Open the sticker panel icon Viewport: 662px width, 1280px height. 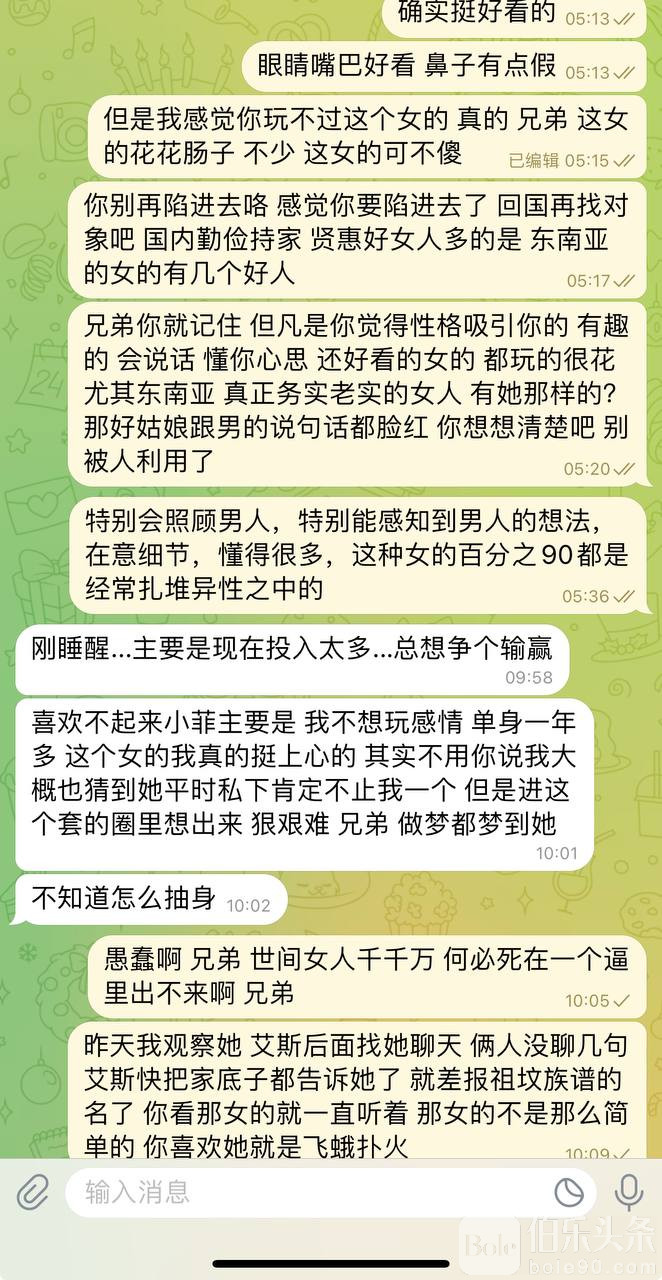(569, 1192)
